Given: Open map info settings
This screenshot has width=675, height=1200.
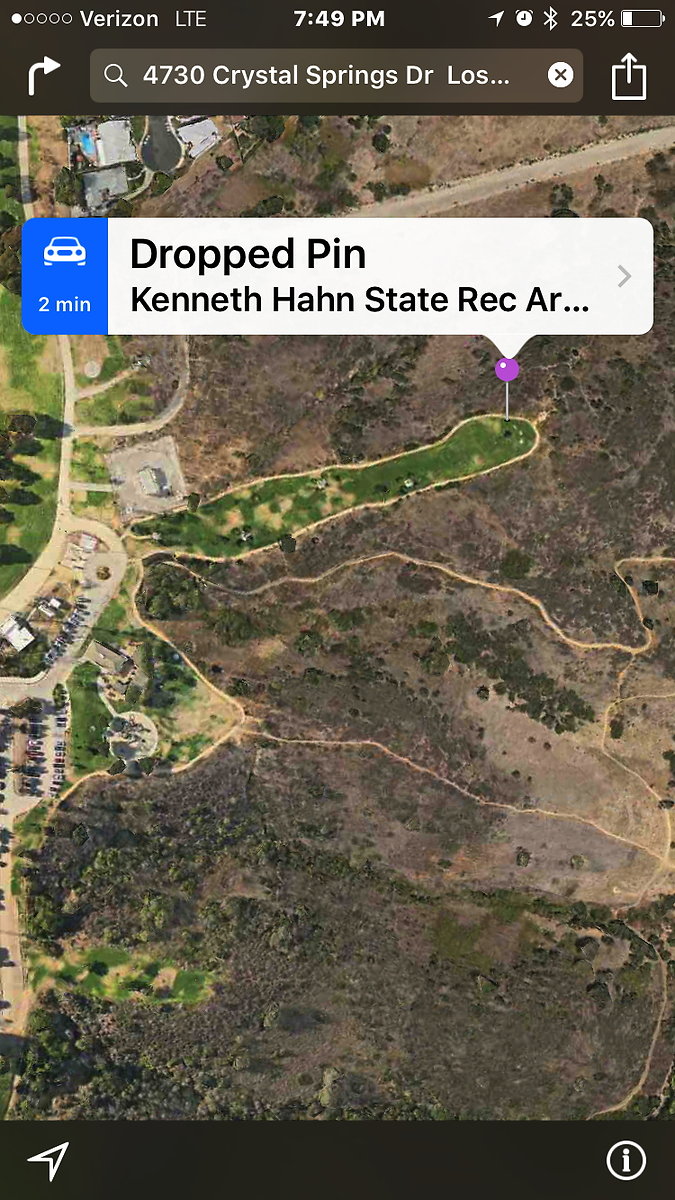Looking at the screenshot, I should (x=626, y=1160).
